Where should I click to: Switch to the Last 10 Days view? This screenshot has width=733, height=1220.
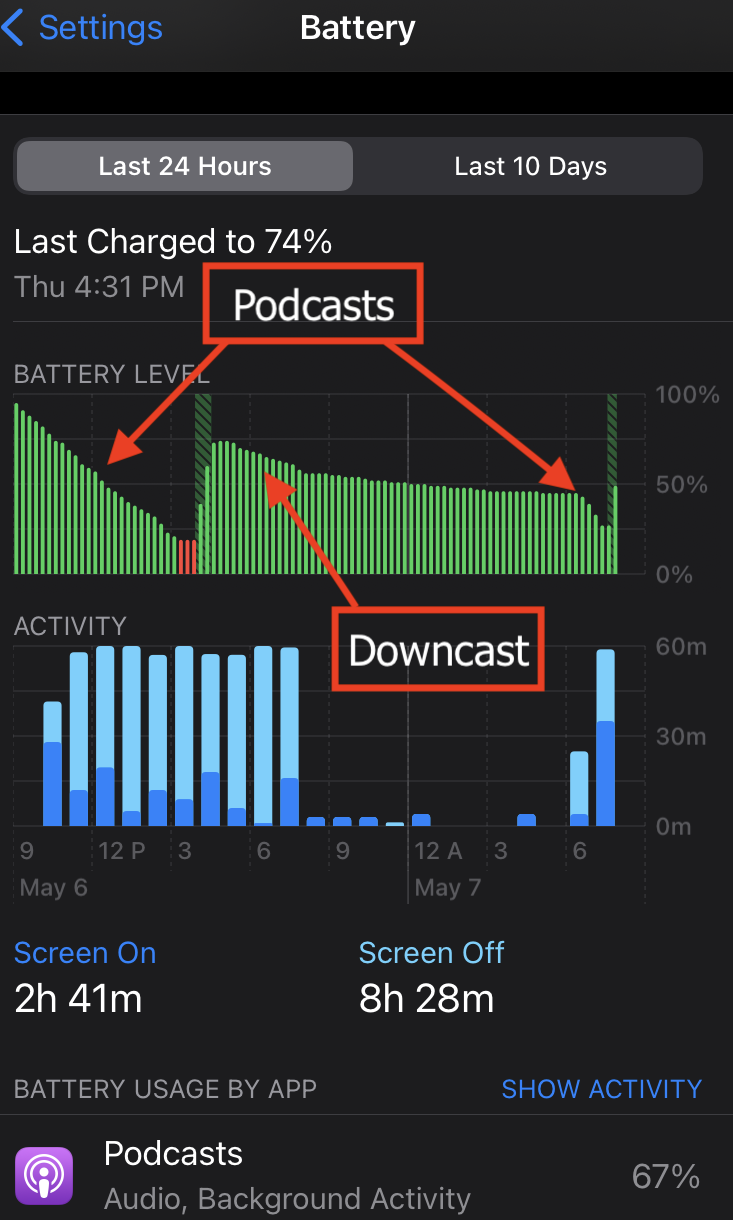click(530, 166)
